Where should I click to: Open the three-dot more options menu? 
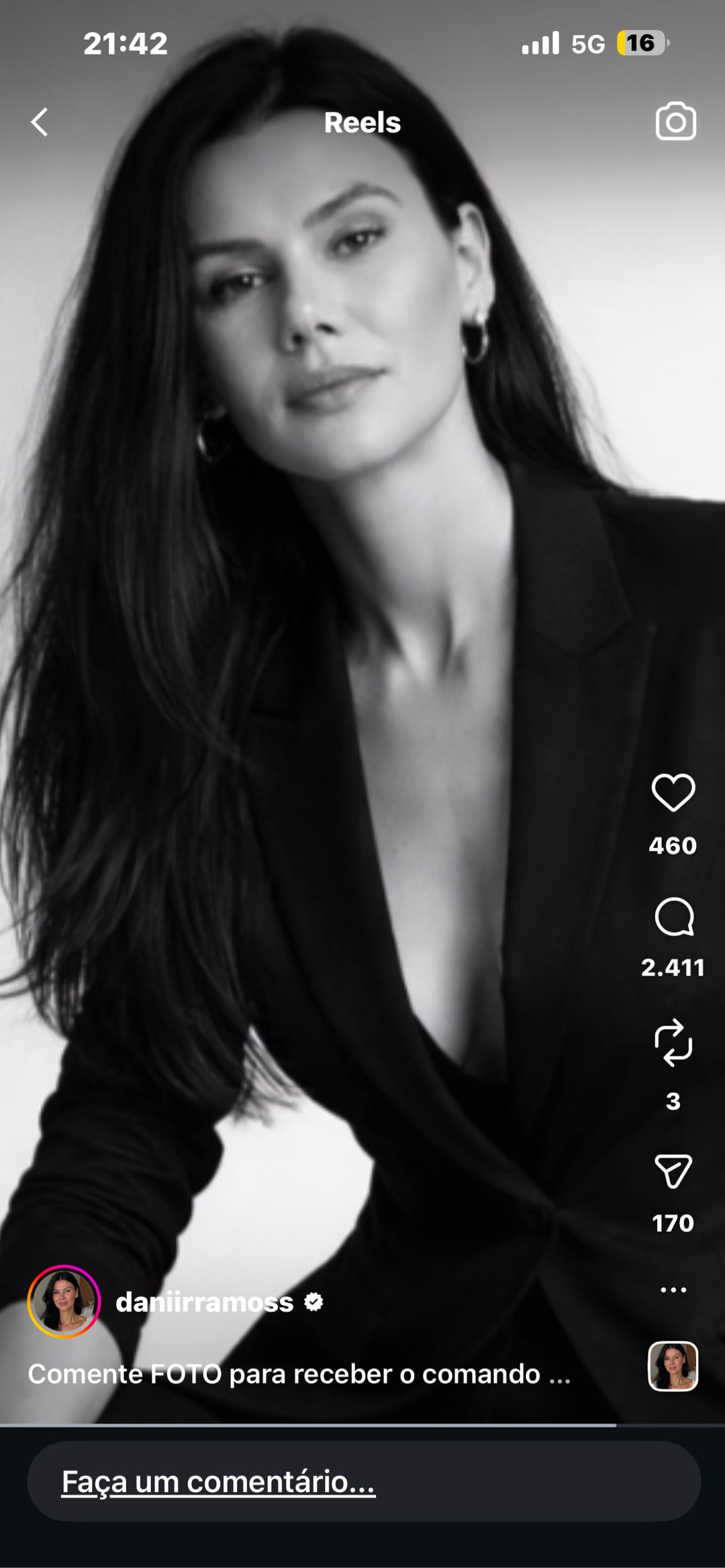click(x=673, y=1290)
